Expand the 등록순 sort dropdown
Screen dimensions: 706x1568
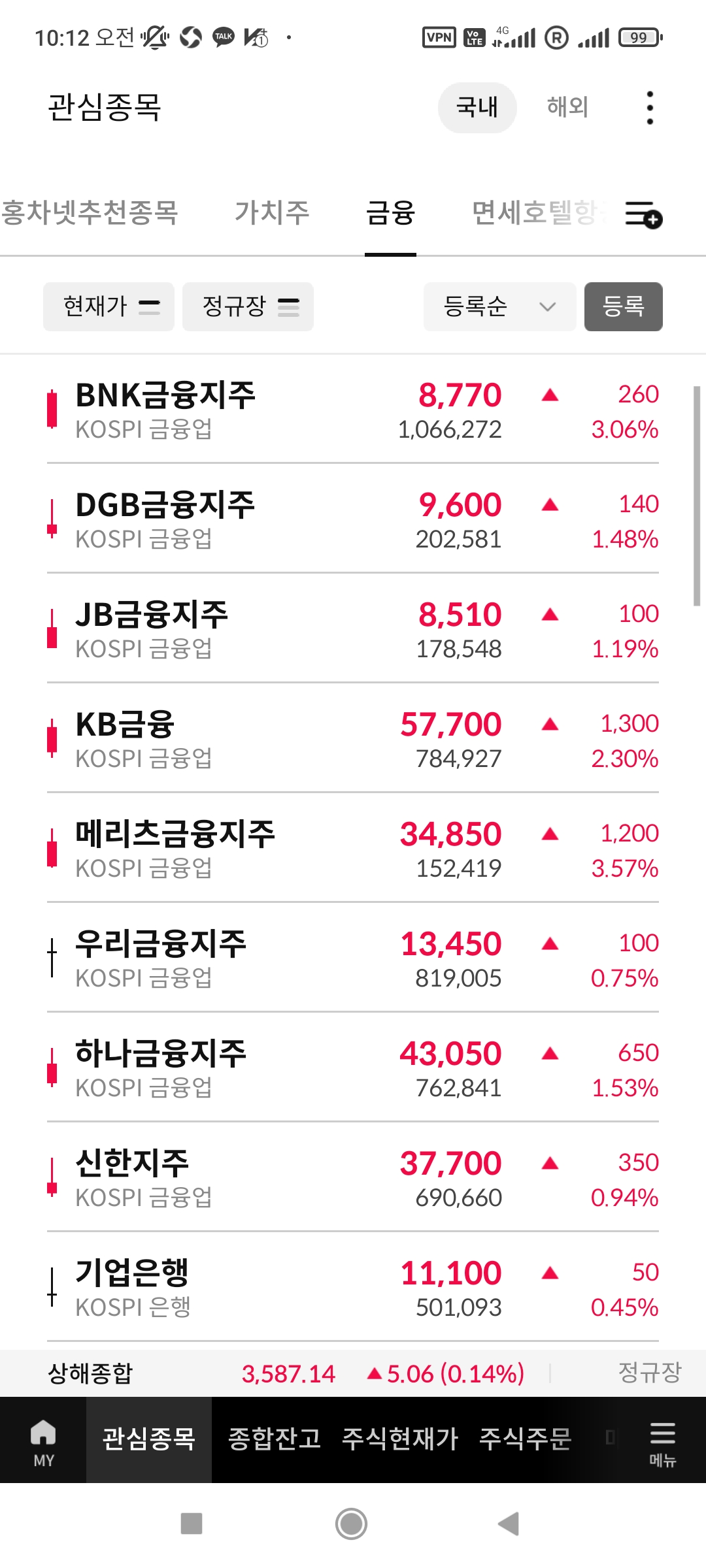click(499, 306)
